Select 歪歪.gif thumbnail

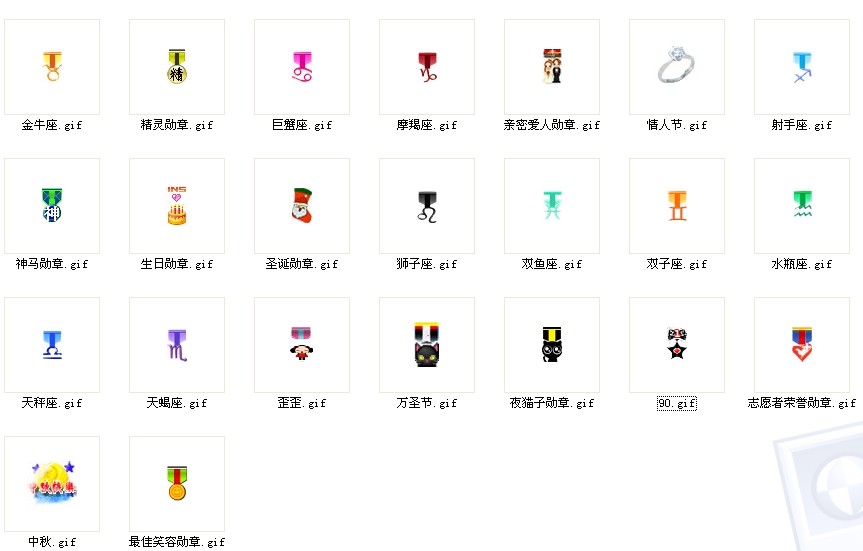pyautogui.click(x=302, y=345)
